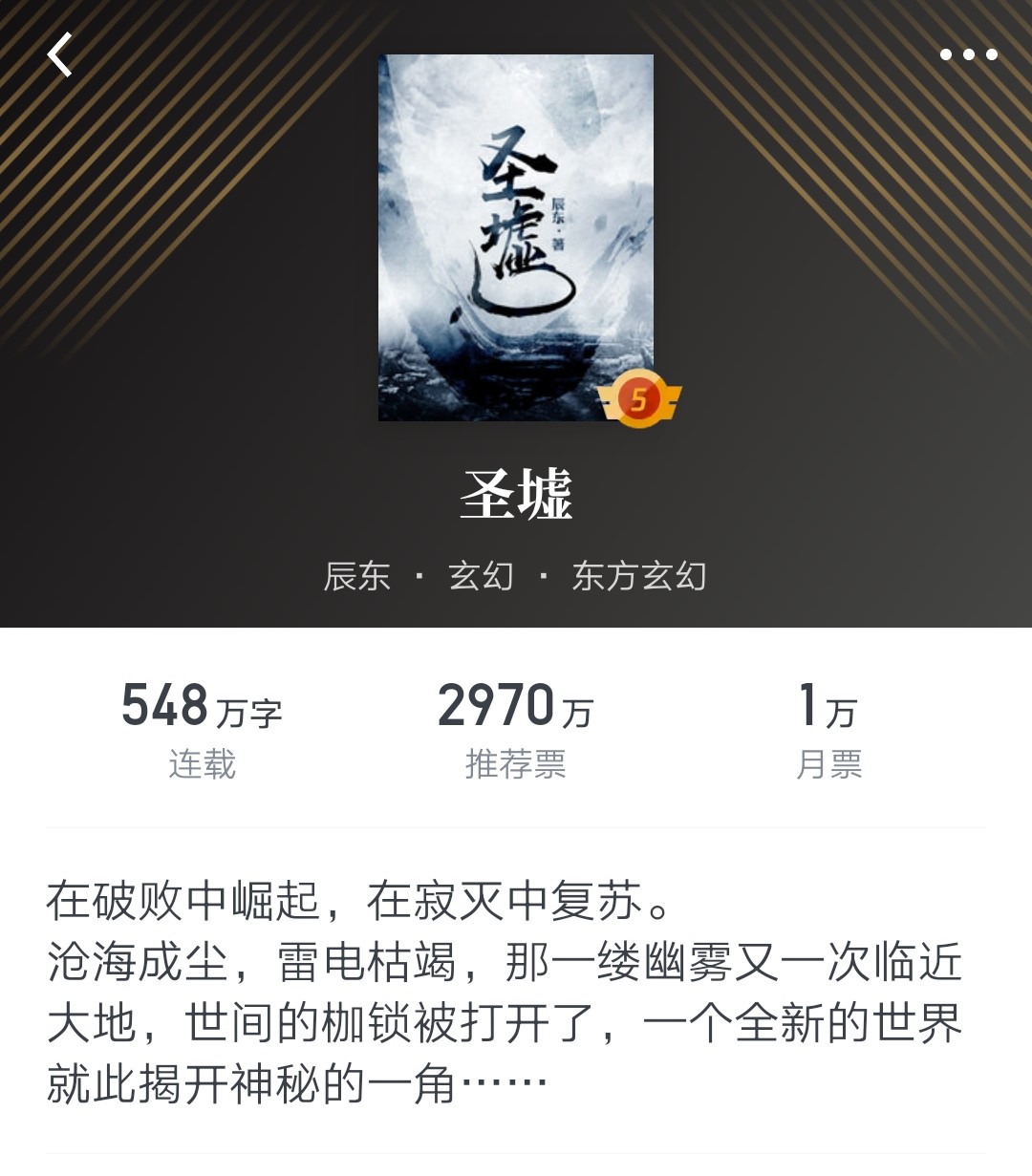Tap the 圣墟 book cover
The height and width of the screenshot is (1176, 1032).
click(516, 238)
